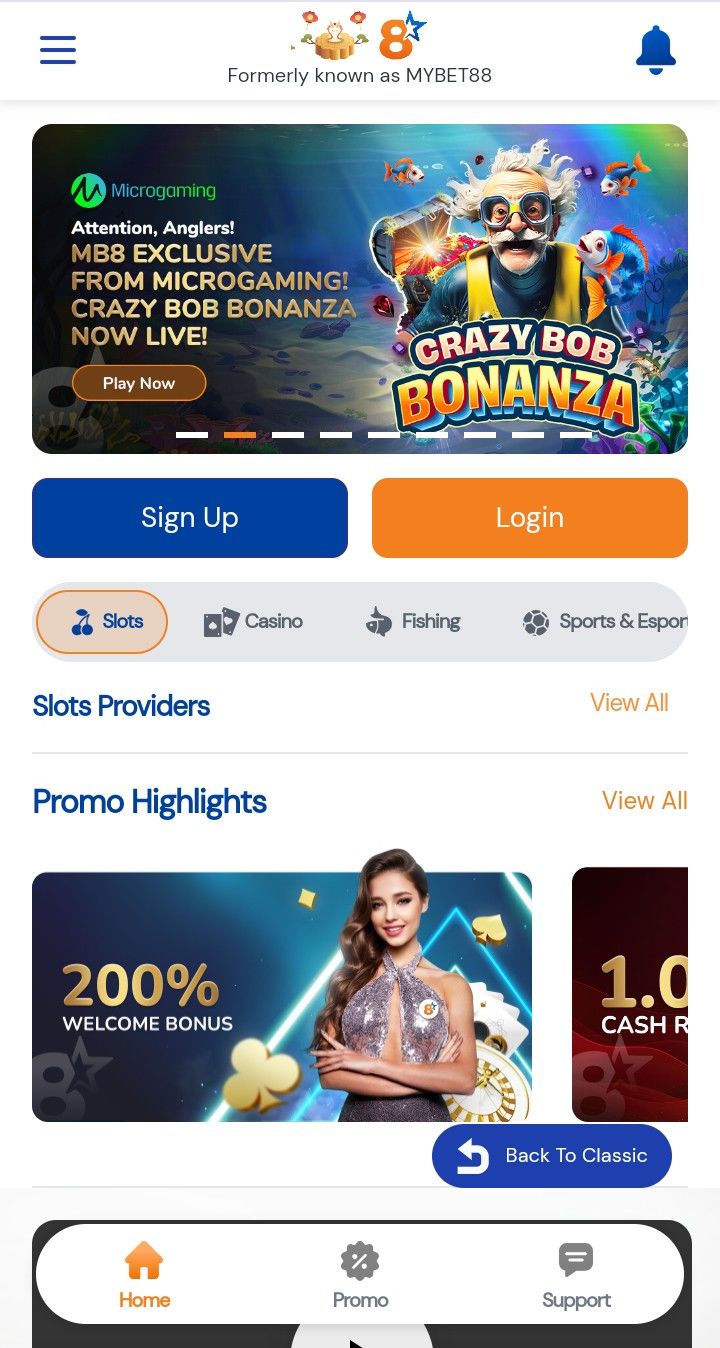Go to the Home tab

(x=144, y=1274)
